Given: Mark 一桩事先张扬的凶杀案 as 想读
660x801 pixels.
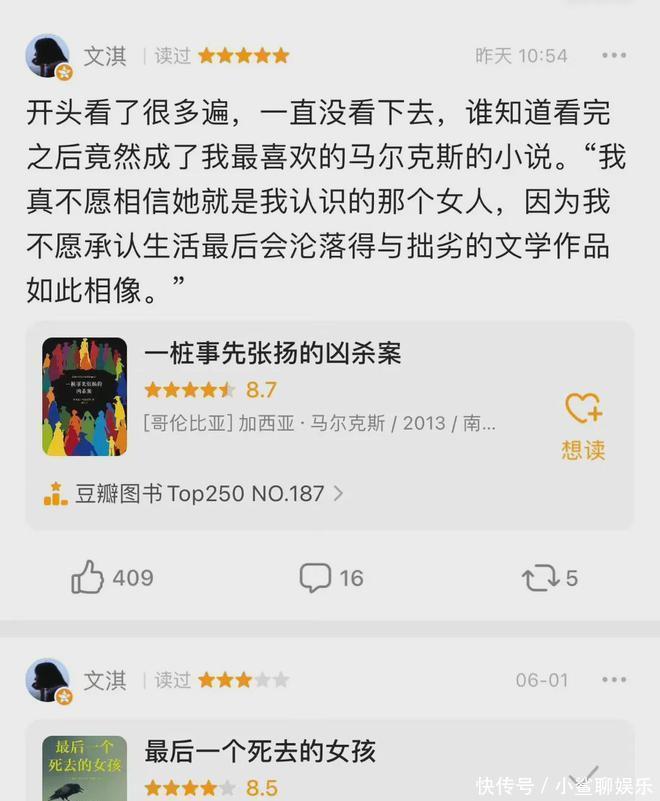Looking at the screenshot, I should coord(582,424).
